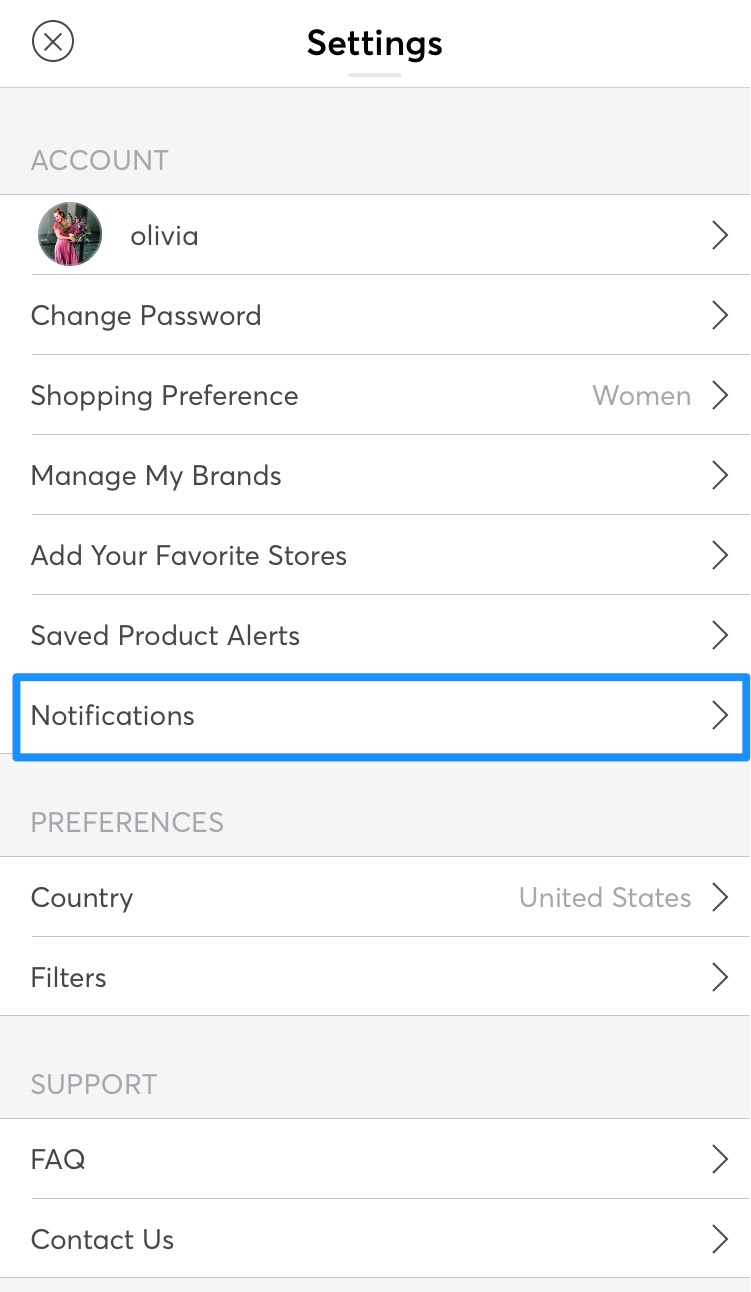Image resolution: width=751 pixels, height=1292 pixels.
Task: Open Notifications settings
Action: click(380, 716)
